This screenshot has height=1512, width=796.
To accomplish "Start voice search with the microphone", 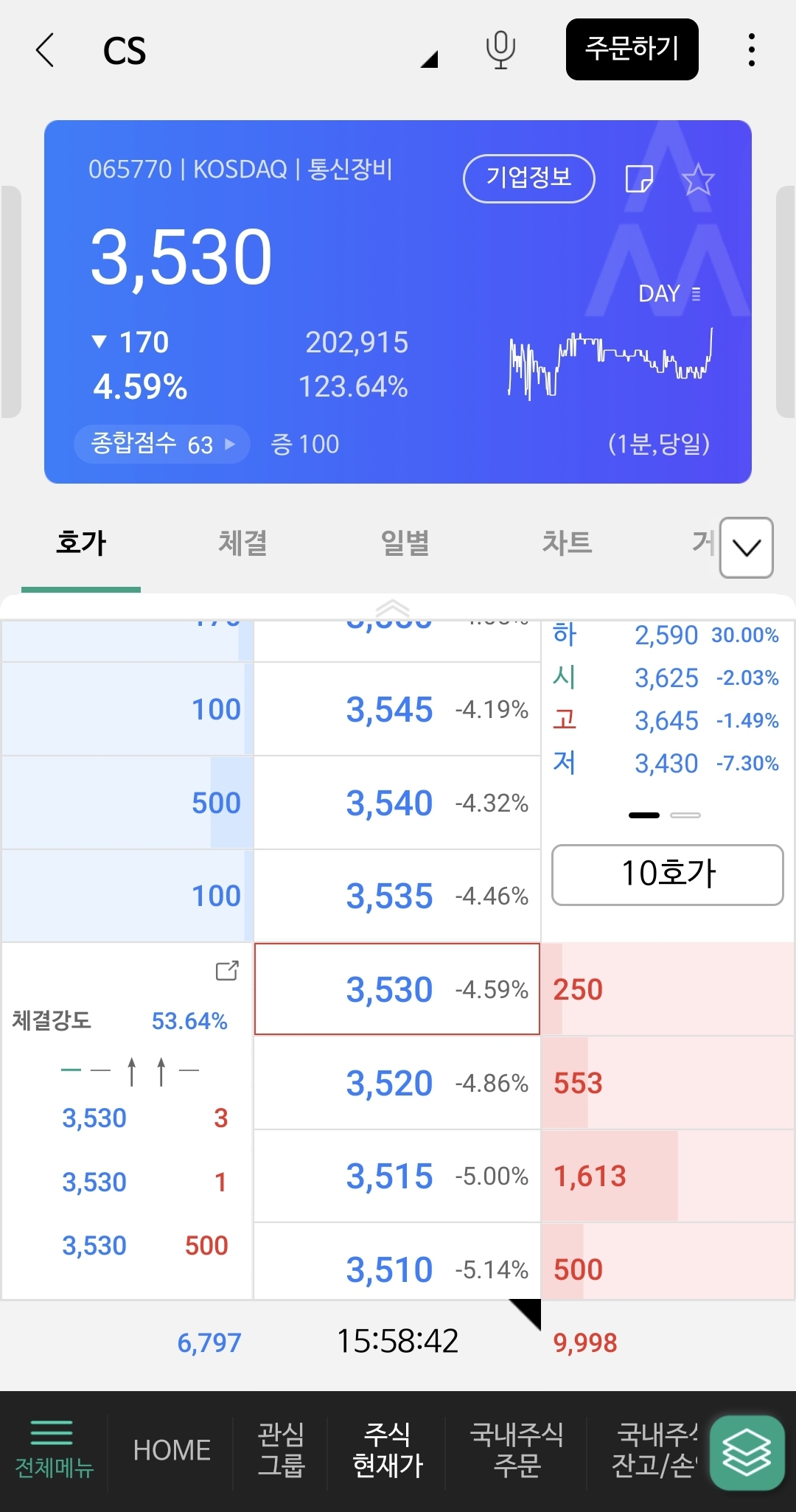I will tap(500, 50).
